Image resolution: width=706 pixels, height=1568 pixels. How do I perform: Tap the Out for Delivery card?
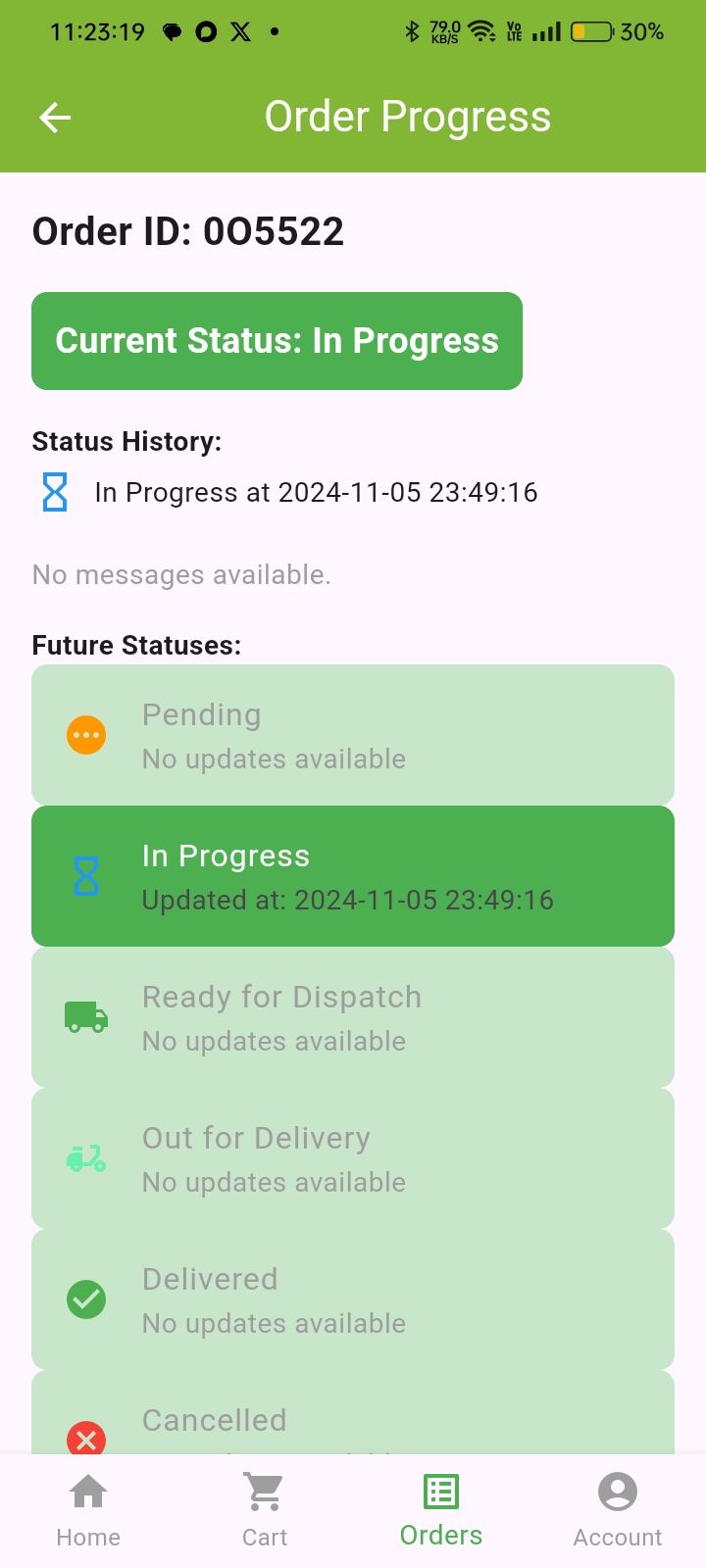pos(353,1158)
